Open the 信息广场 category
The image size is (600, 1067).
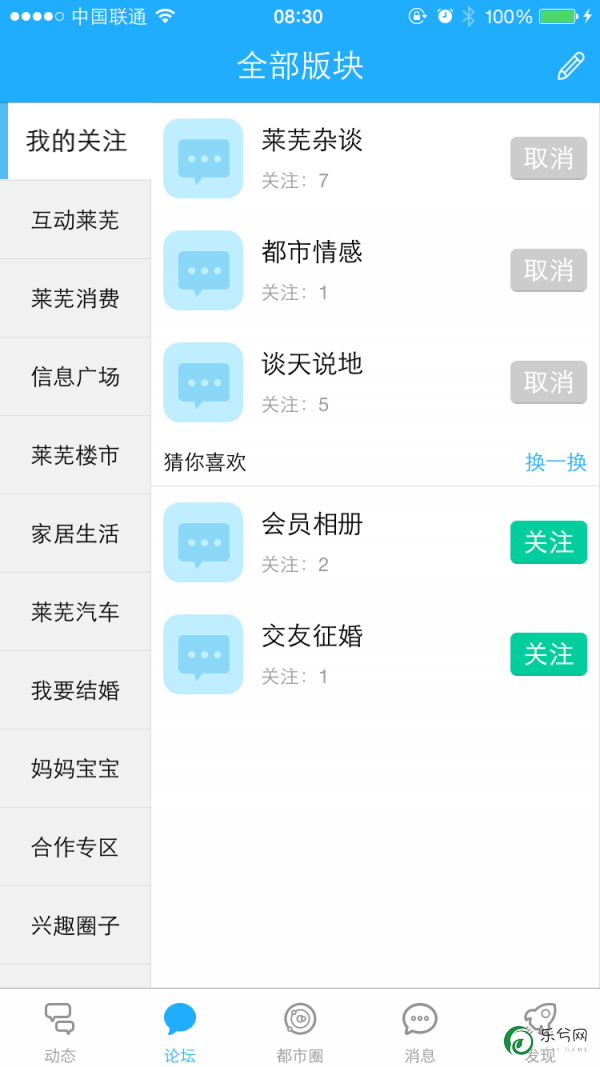coord(75,376)
